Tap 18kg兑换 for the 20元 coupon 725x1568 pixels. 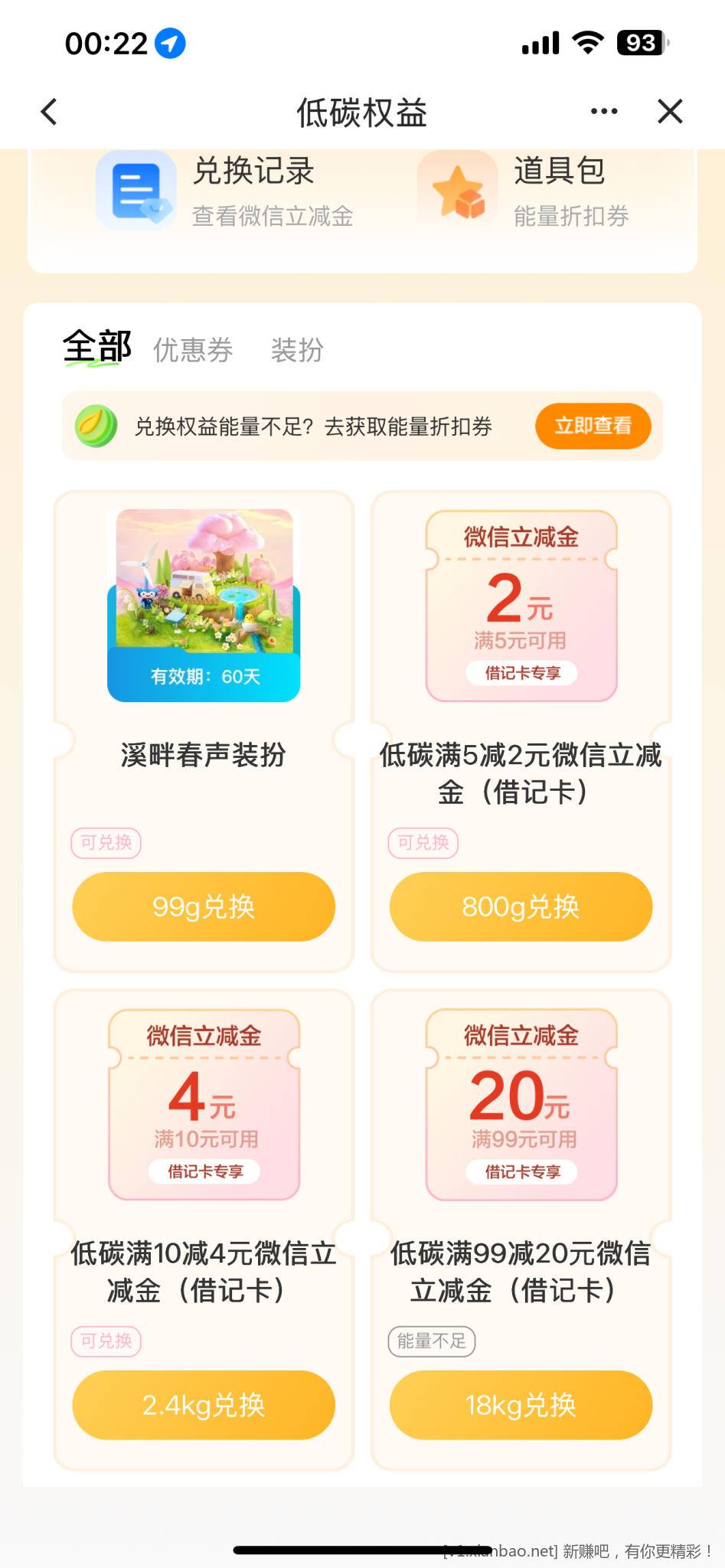pos(521,1405)
